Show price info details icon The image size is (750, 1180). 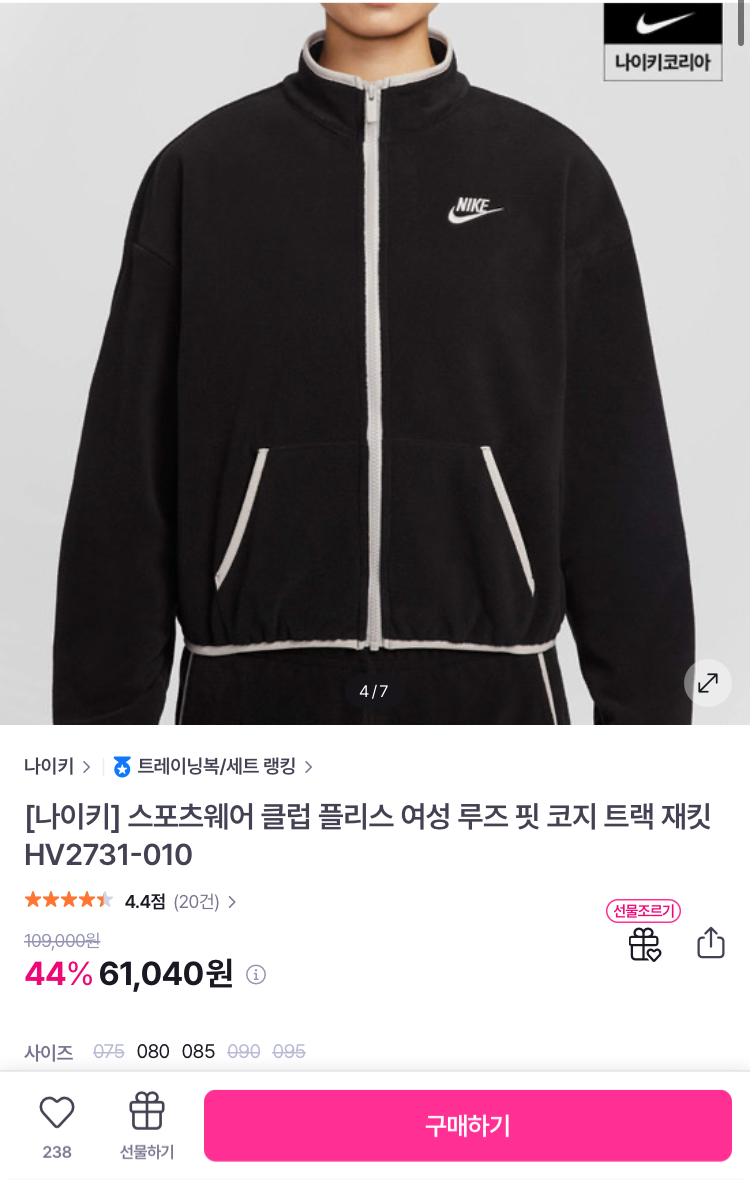click(x=256, y=974)
